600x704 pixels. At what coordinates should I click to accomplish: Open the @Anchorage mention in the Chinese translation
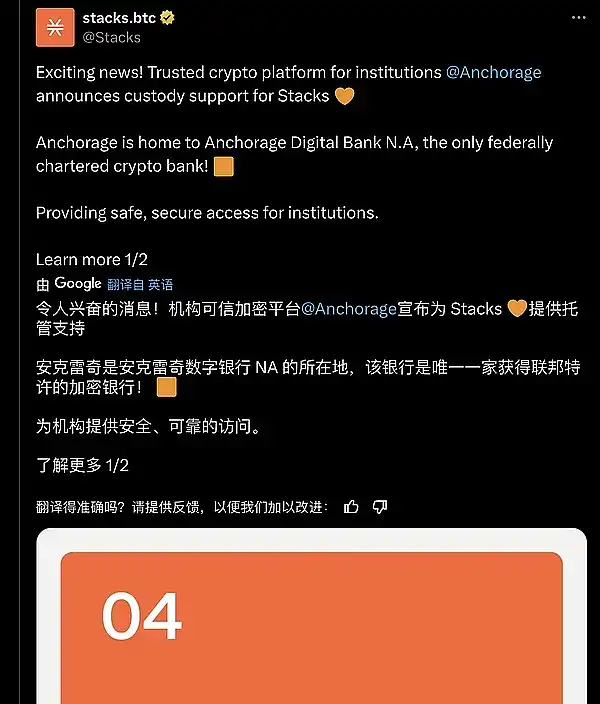click(349, 309)
